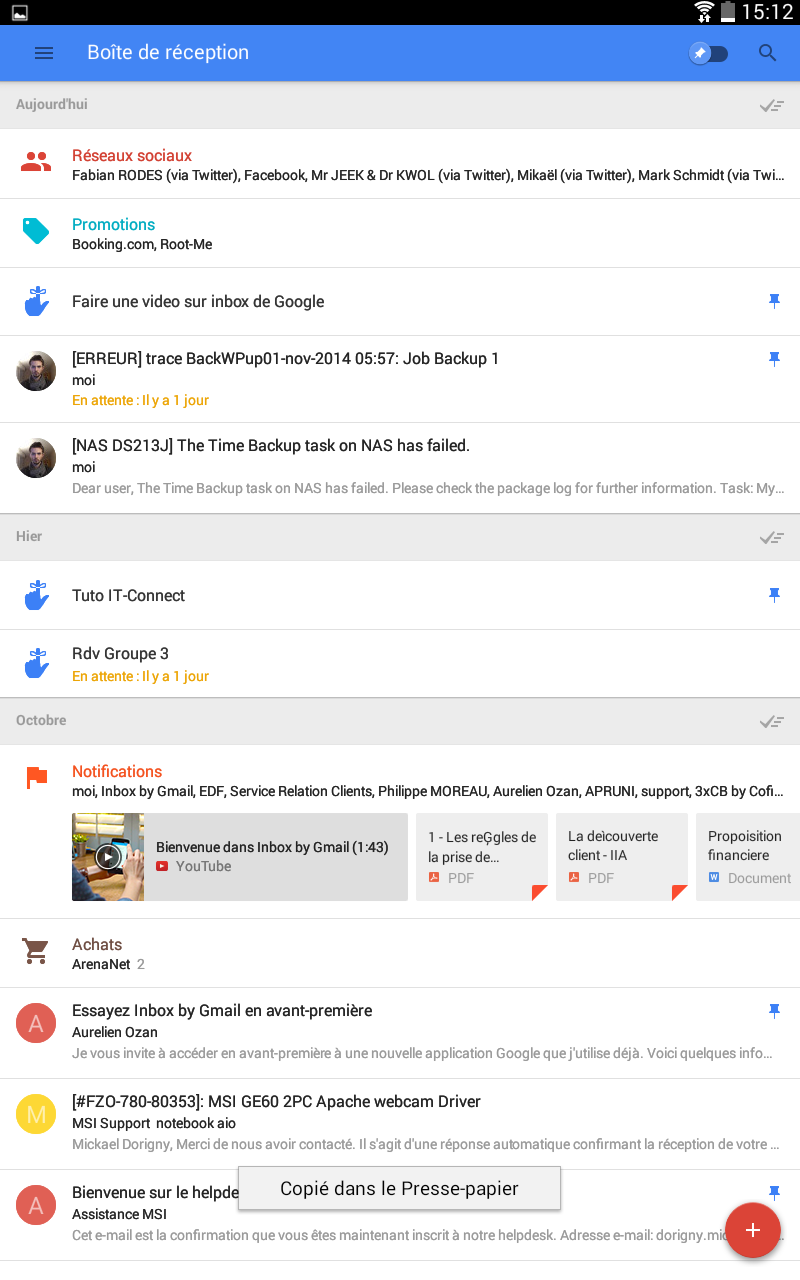Open the search icon
The width and height of the screenshot is (800, 1280).
pyautogui.click(x=767, y=53)
